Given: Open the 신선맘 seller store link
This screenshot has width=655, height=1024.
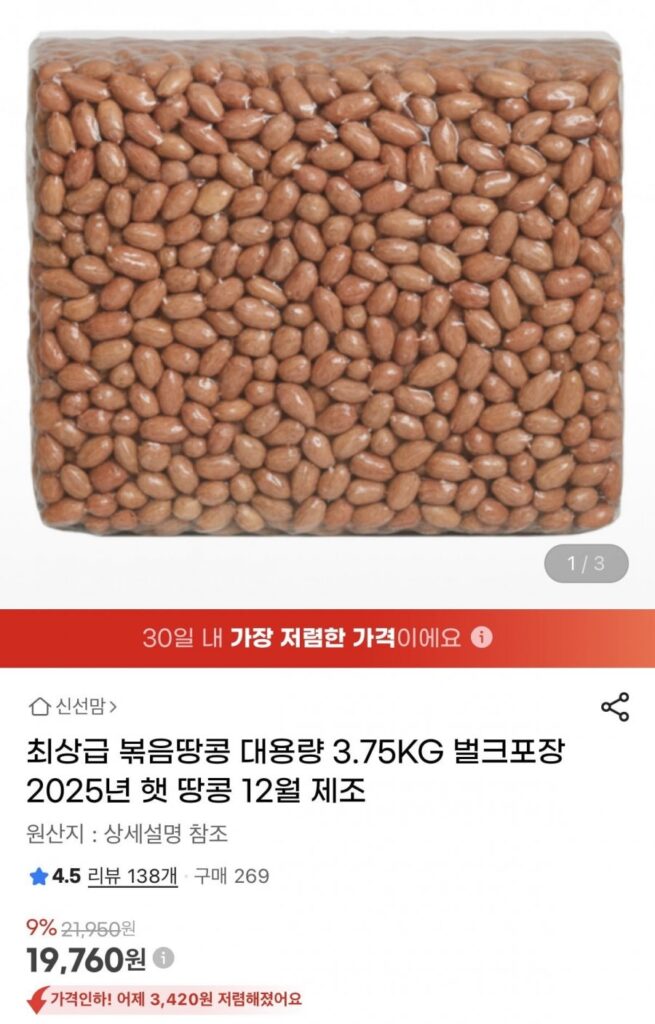Looking at the screenshot, I should (x=74, y=707).
